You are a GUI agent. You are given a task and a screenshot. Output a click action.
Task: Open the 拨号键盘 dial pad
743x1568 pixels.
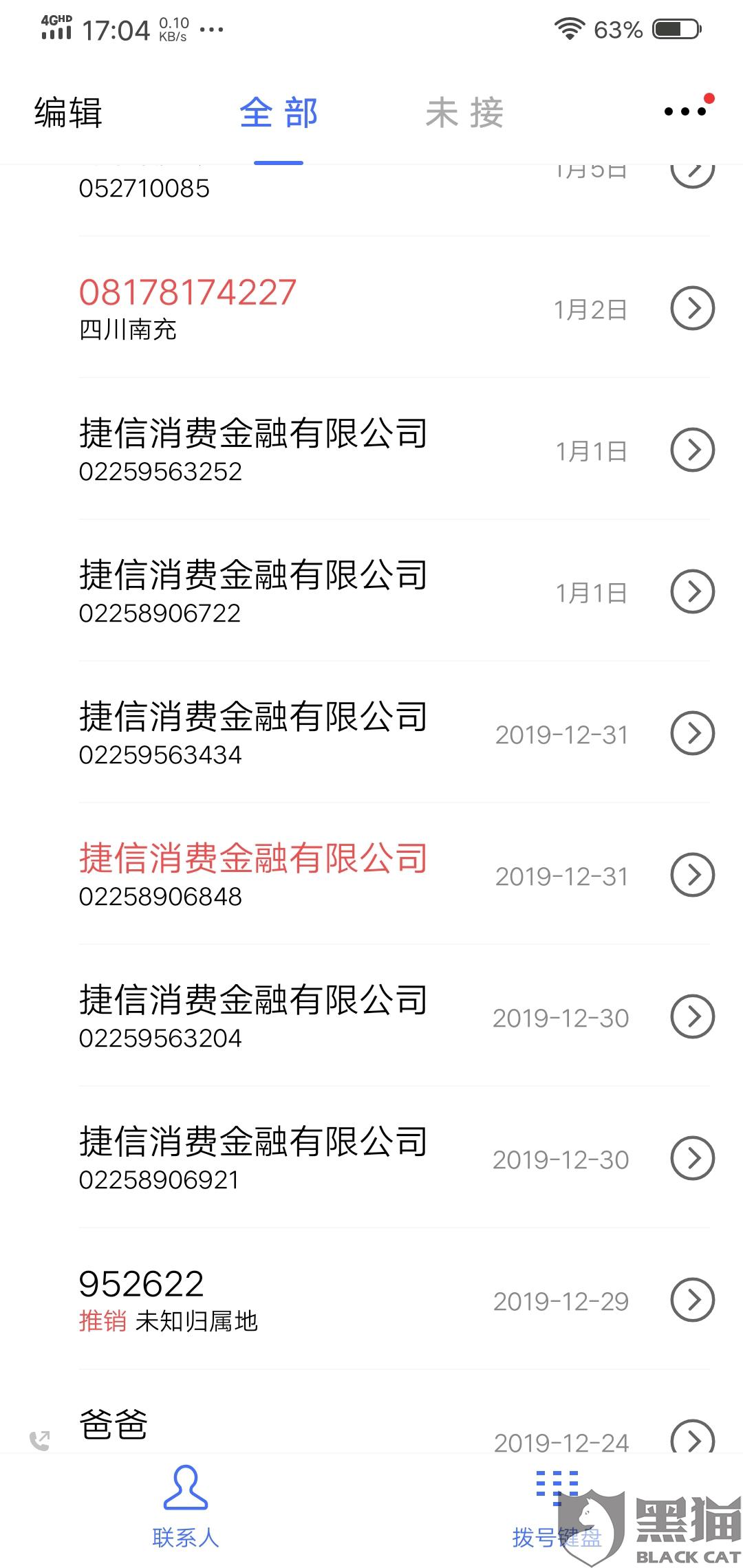(x=557, y=1506)
